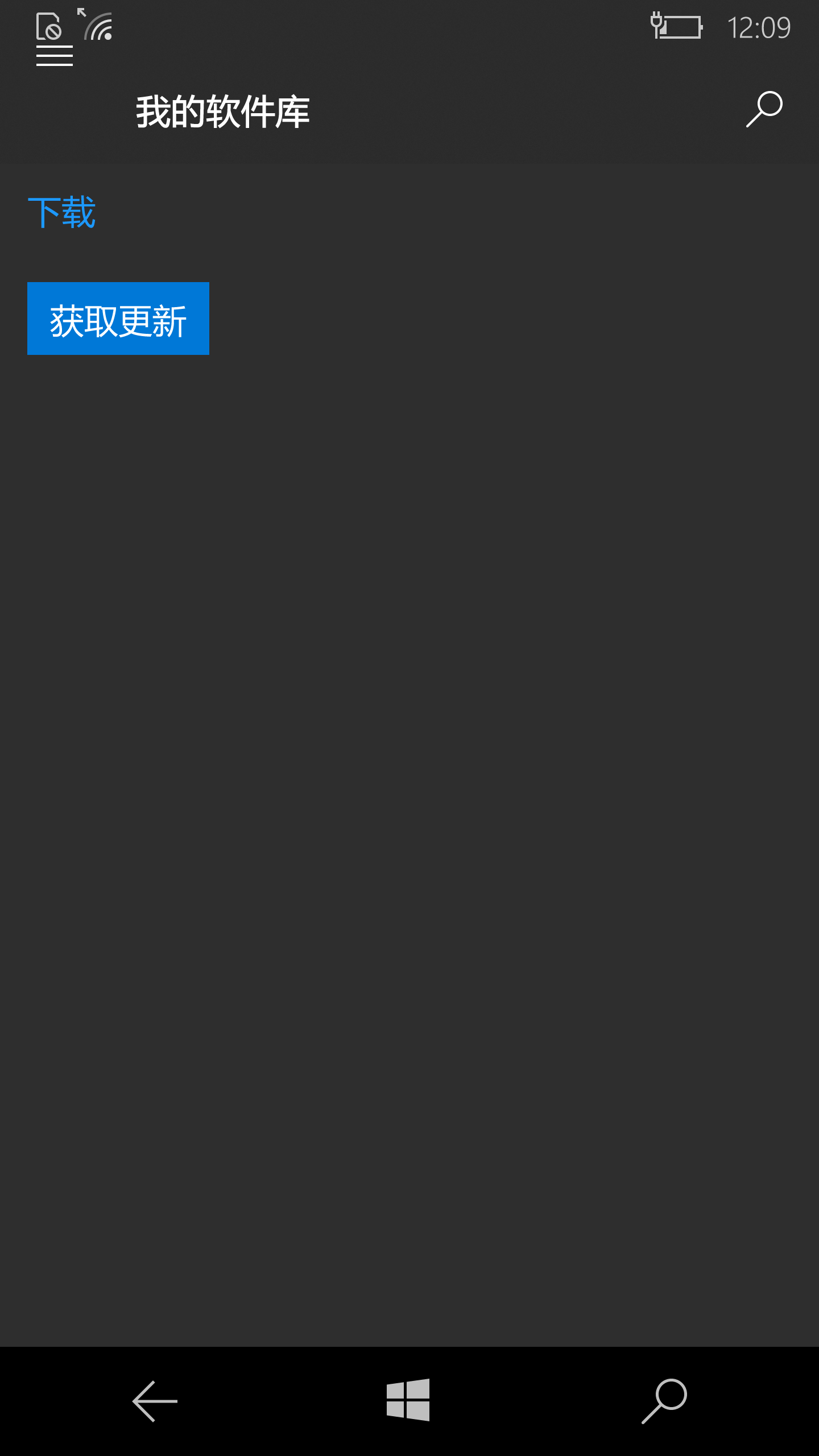The image size is (819, 1456).
Task: Return to the Windows start screen
Action: point(408,1400)
